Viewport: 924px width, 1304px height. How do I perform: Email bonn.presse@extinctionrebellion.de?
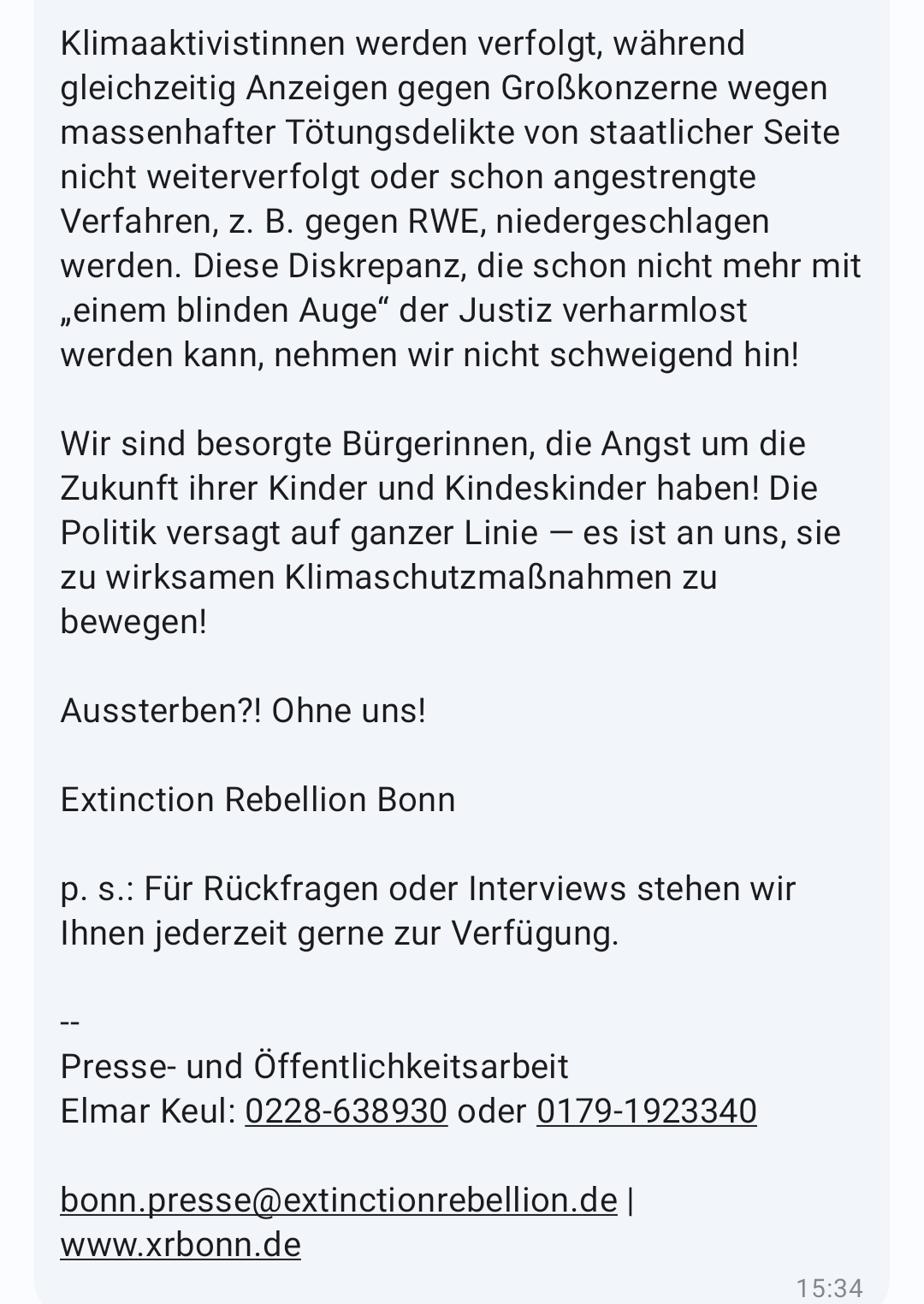[x=338, y=1200]
